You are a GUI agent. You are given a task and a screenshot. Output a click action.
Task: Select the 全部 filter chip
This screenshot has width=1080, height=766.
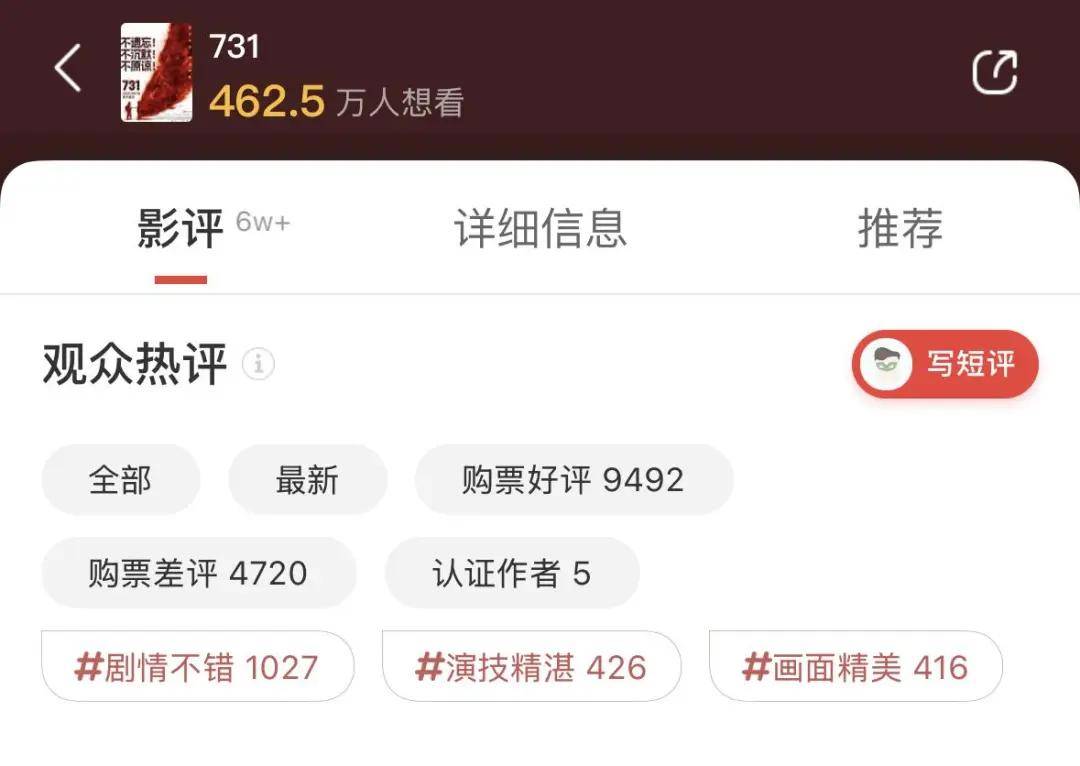click(x=120, y=480)
